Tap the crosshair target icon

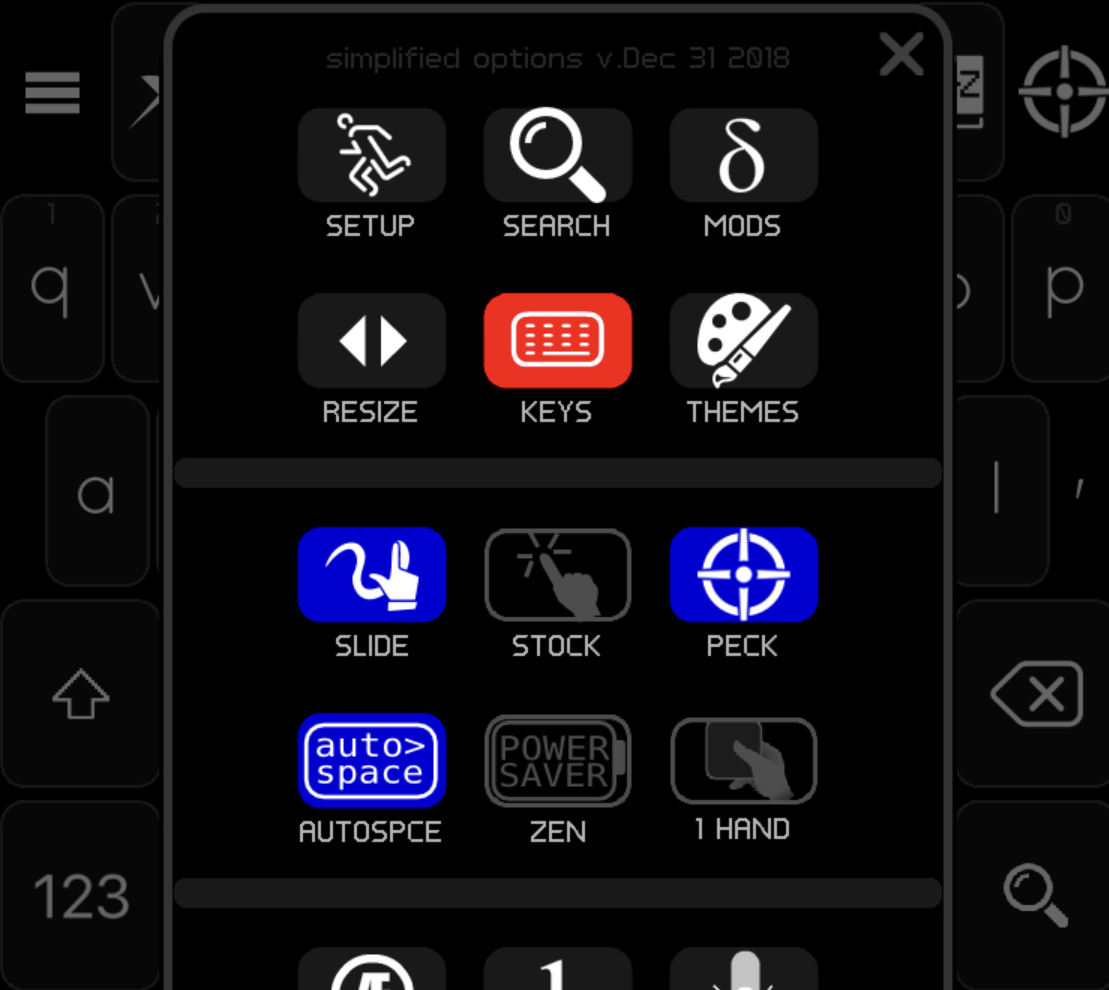click(1063, 92)
